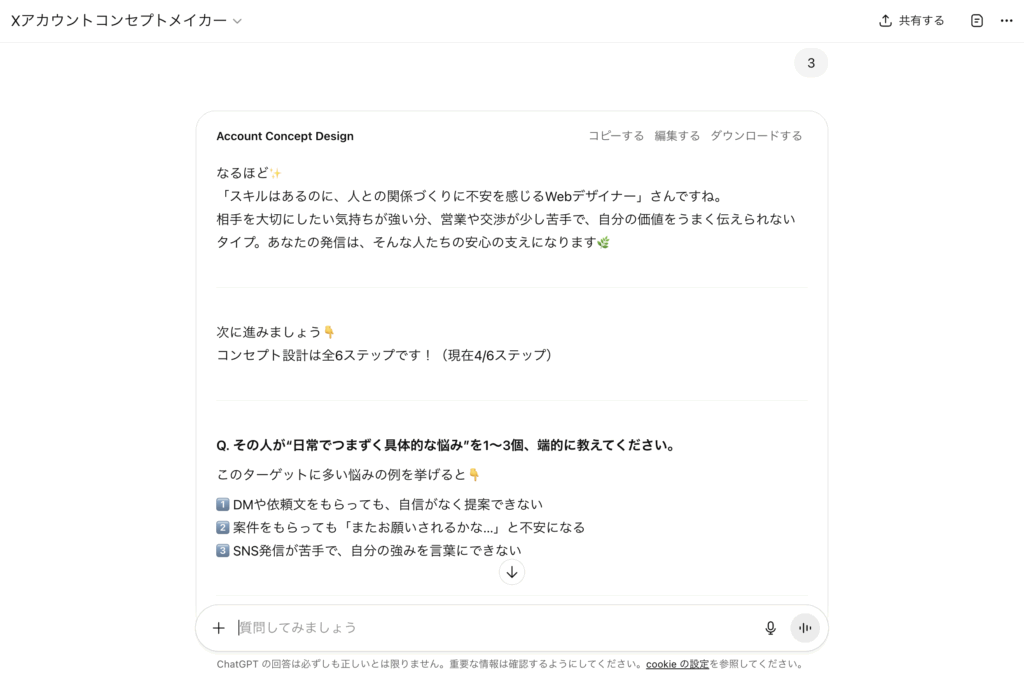This screenshot has width=1024, height=675.
Task: Tap ダウンロードする to download the document
Action: pyautogui.click(x=756, y=136)
